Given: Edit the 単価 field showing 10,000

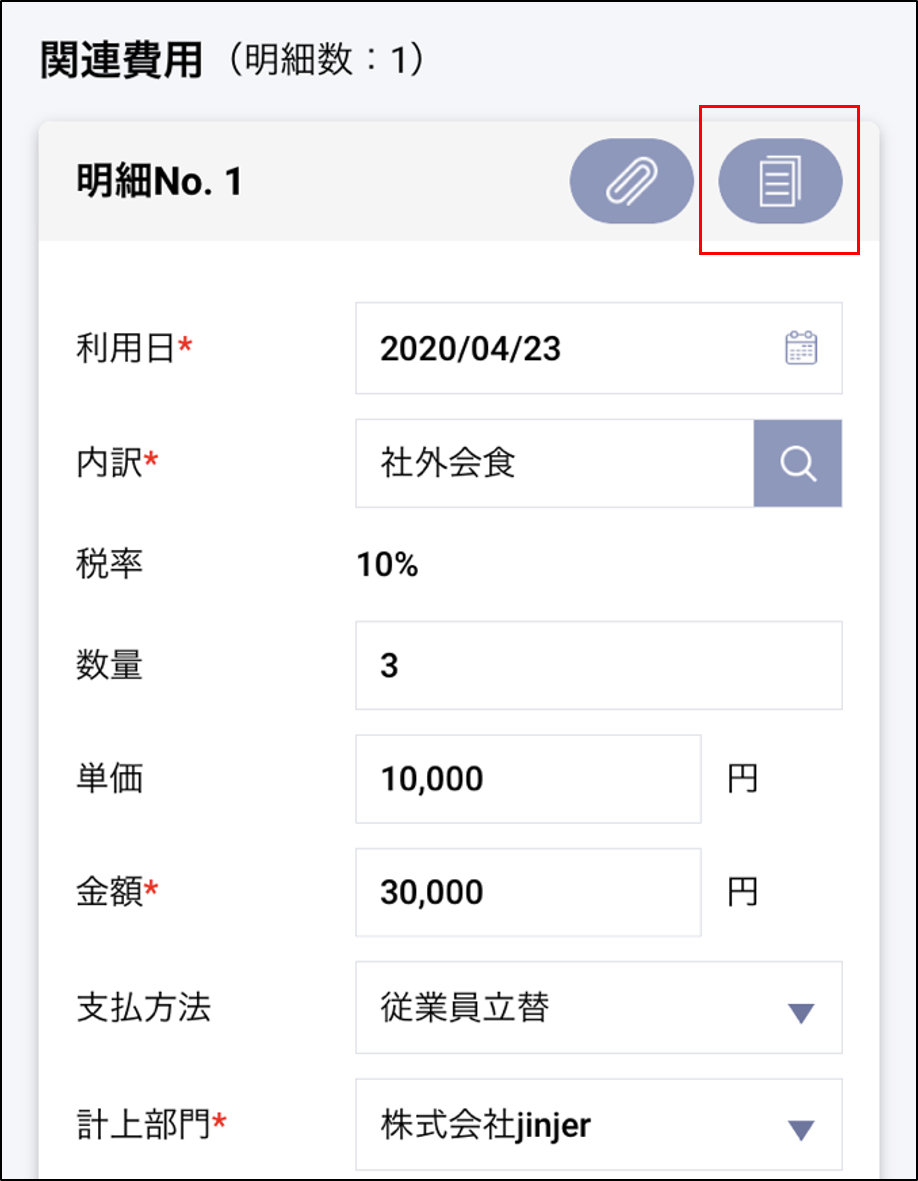Looking at the screenshot, I should point(528,778).
